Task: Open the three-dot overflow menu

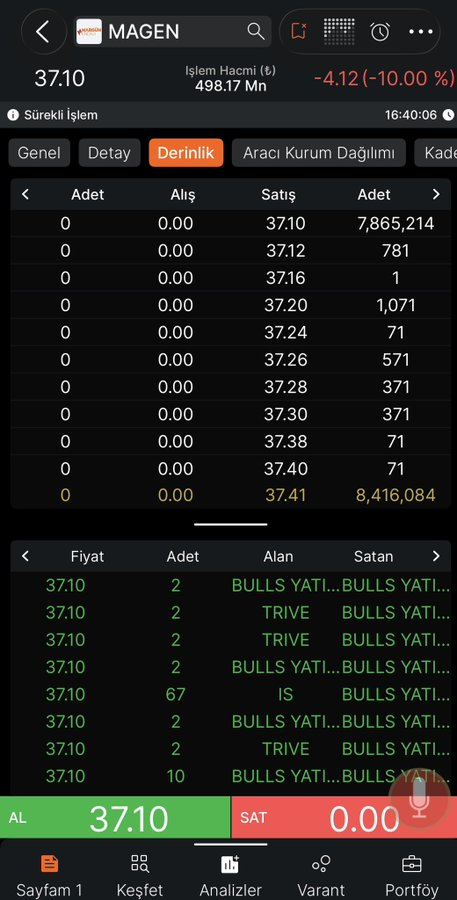Action: 421,32
